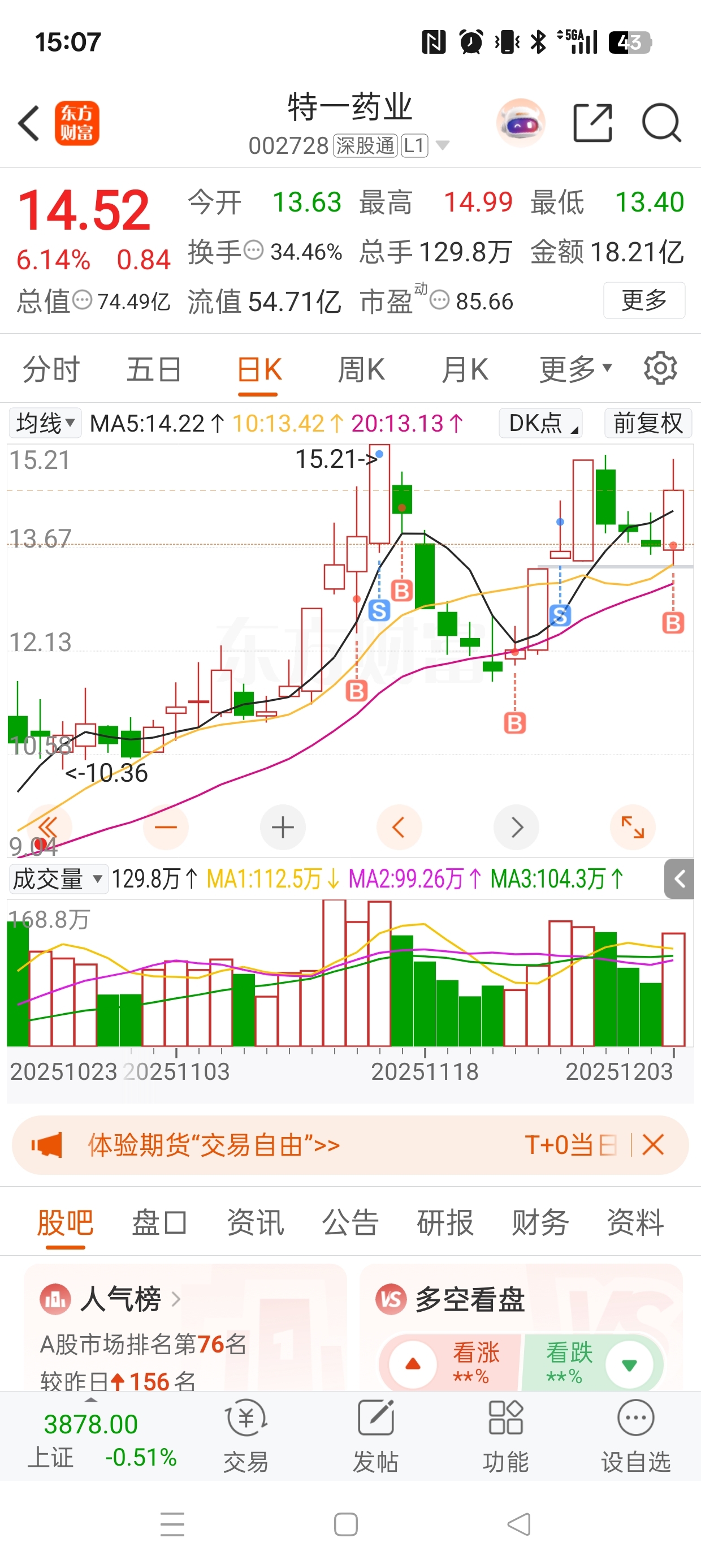Zoom in the K-line chart with plus
Viewport: 701px width, 1568px height.
282,827
